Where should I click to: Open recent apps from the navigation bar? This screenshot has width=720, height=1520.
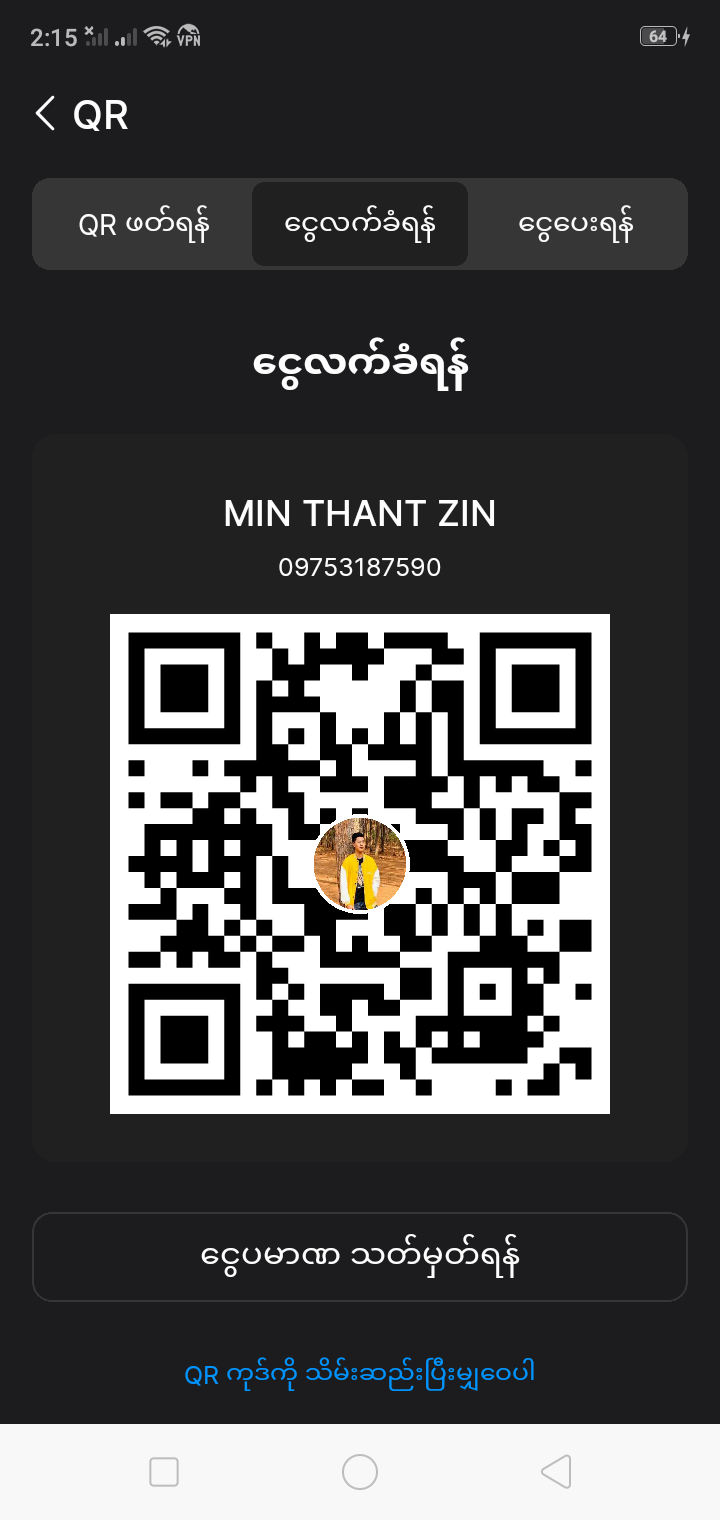pos(164,1472)
